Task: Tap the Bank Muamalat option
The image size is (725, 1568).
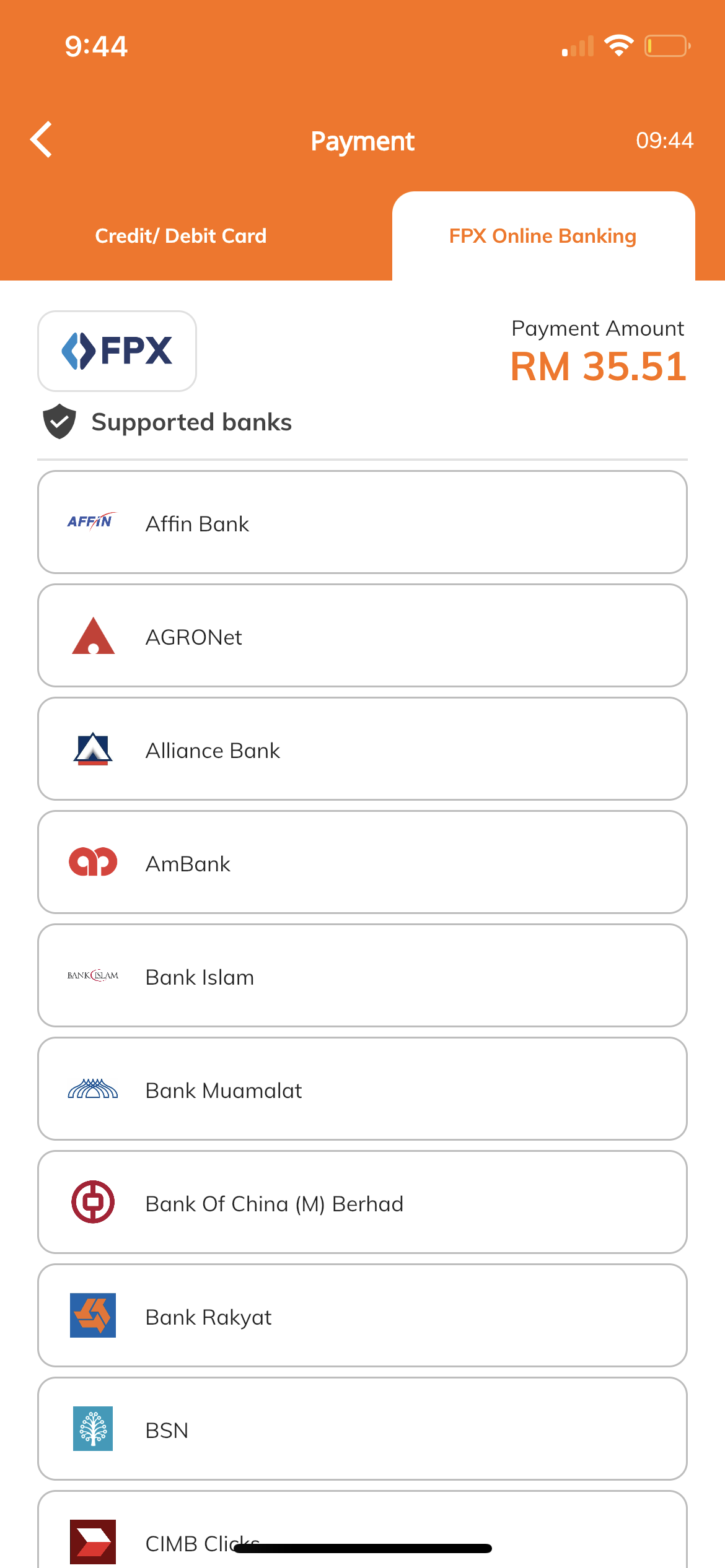Action: click(362, 1089)
